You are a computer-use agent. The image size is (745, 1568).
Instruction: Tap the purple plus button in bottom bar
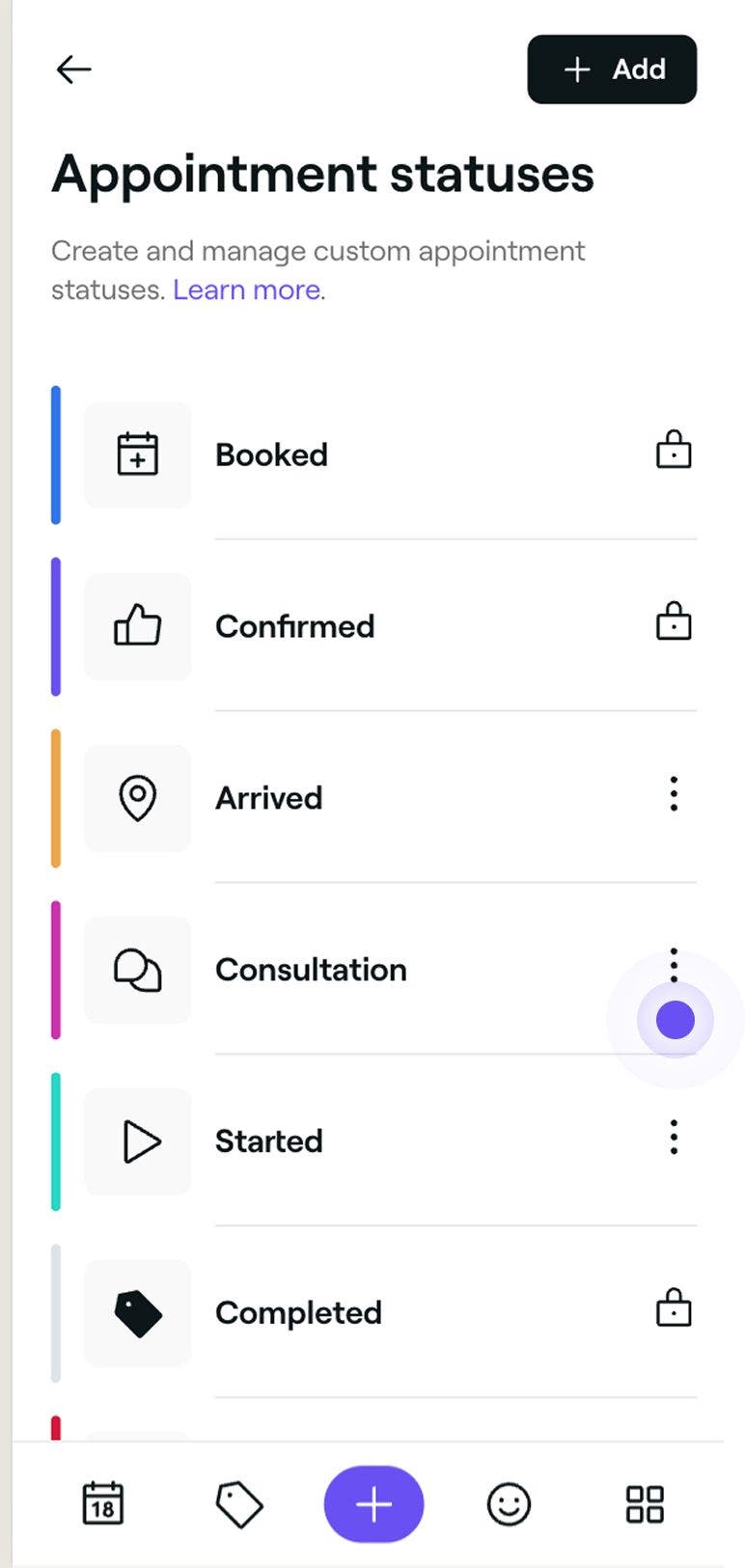tap(373, 1503)
